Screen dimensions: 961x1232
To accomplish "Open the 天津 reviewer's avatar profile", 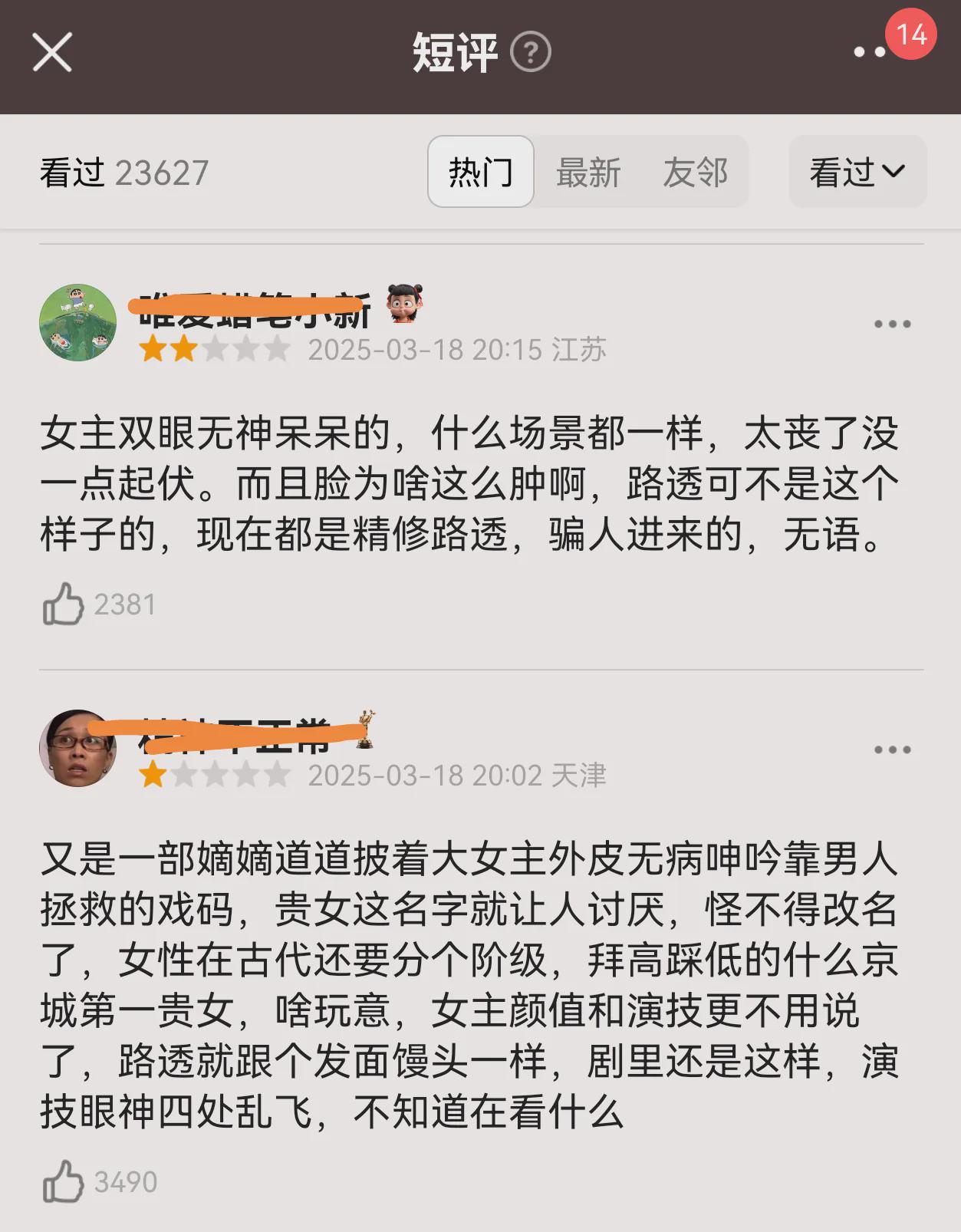I will [78, 748].
